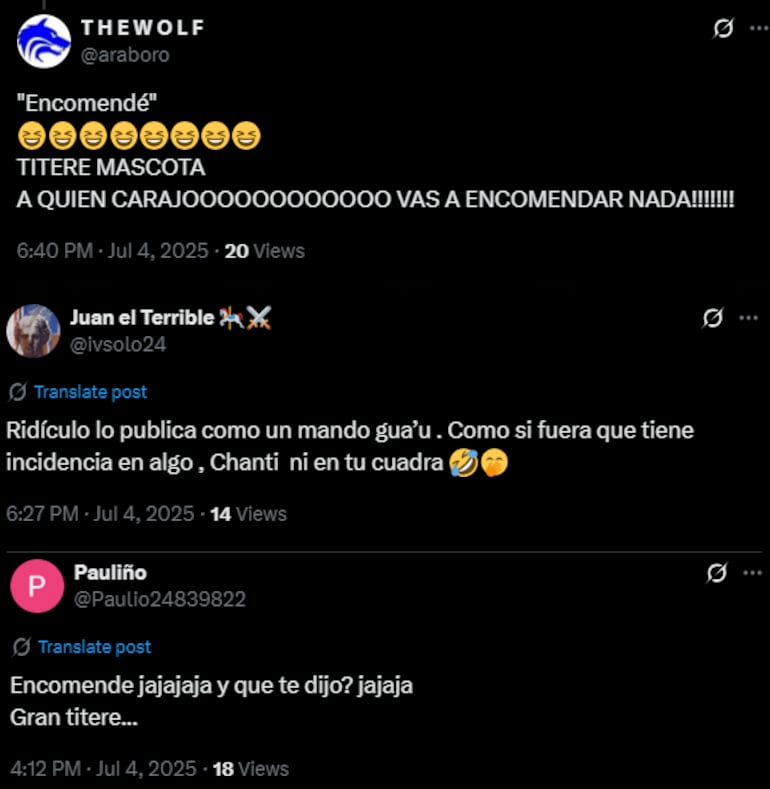The width and height of the screenshot is (770, 789).
Task: Open Grok icon on THEWOLF's post
Action: tap(723, 29)
